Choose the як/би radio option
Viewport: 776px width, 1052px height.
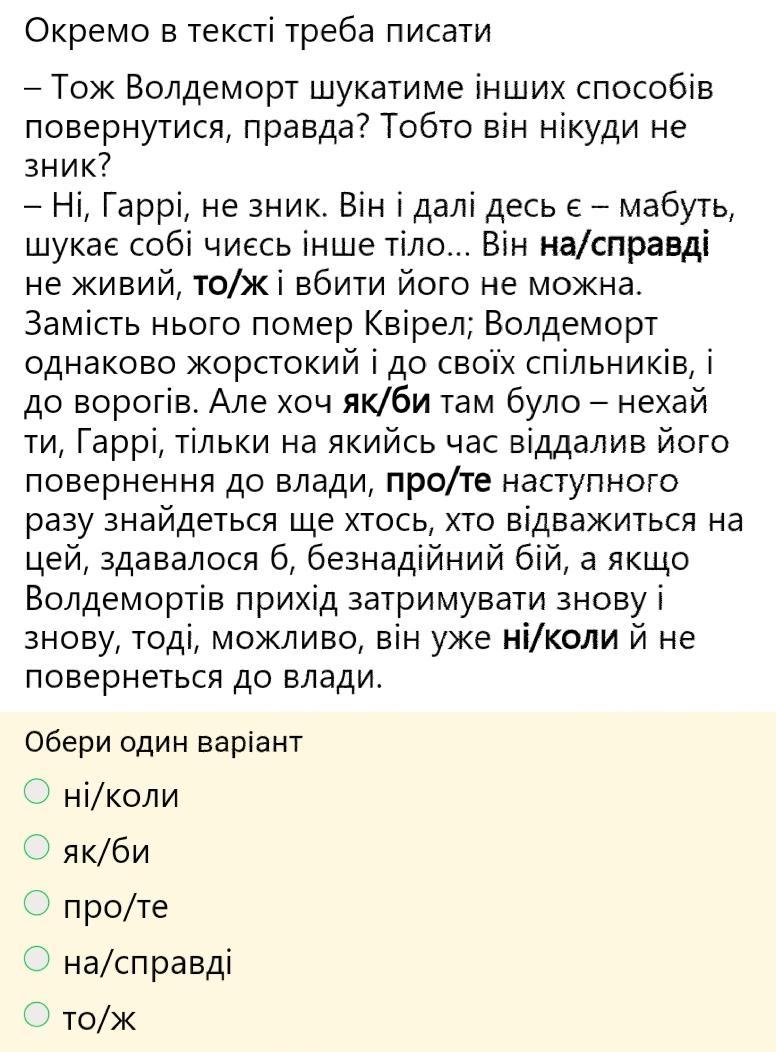point(37,849)
